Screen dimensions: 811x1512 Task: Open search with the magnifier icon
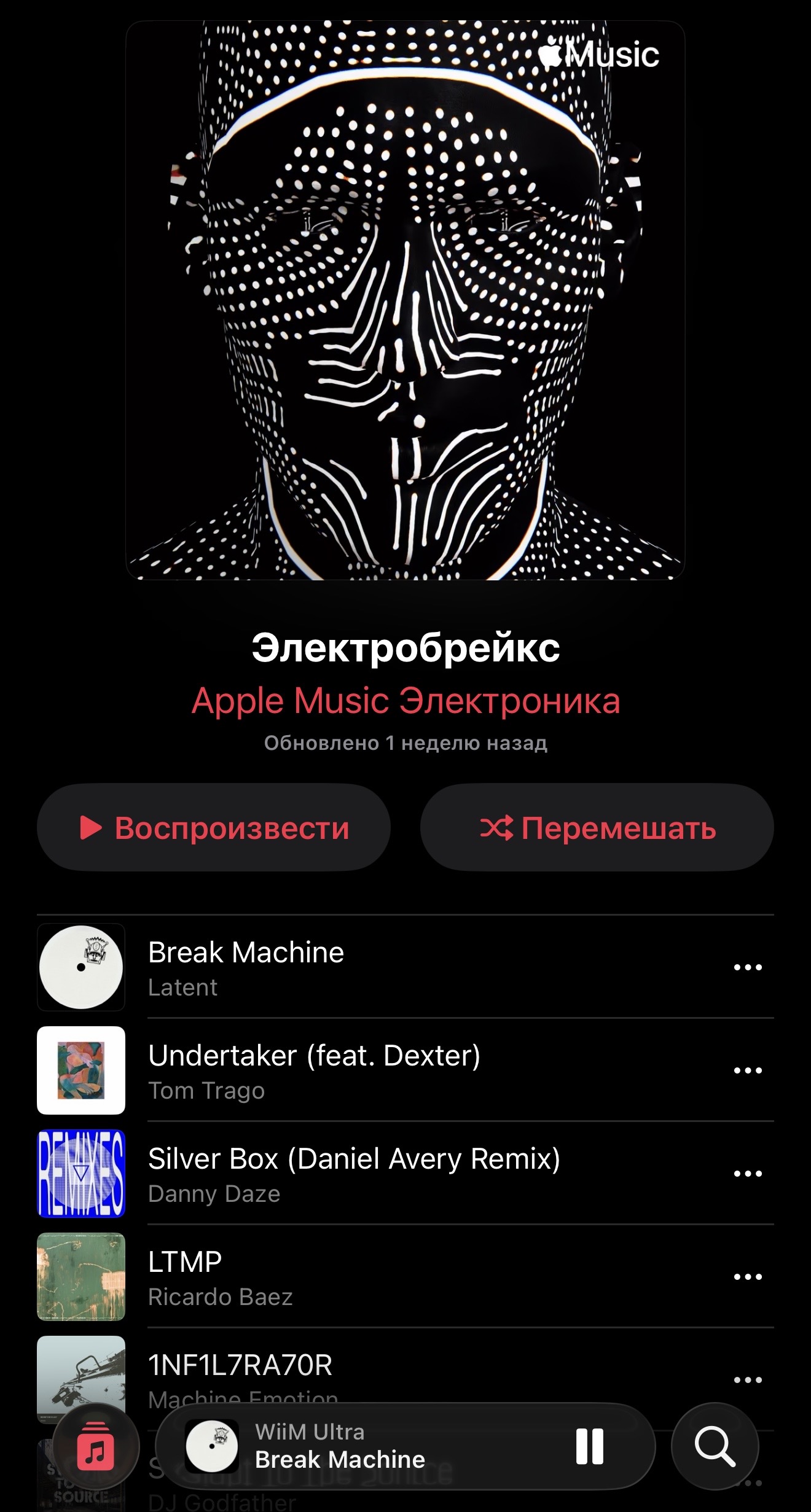pyautogui.click(x=715, y=1446)
